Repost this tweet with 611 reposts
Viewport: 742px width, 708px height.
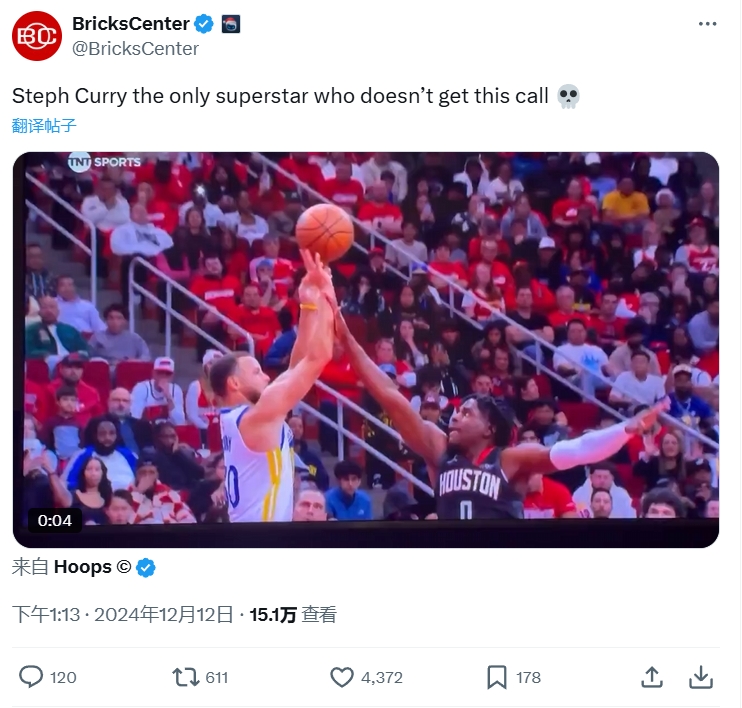(186, 677)
